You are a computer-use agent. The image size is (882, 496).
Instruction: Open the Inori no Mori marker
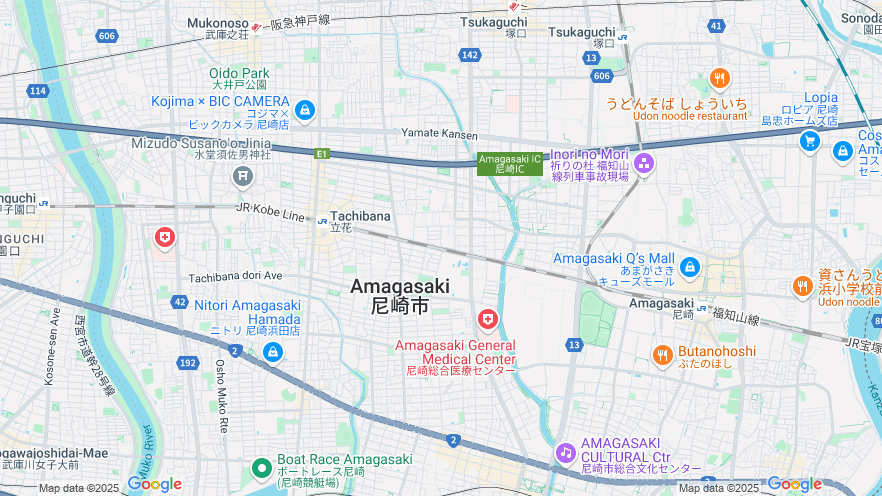click(643, 162)
